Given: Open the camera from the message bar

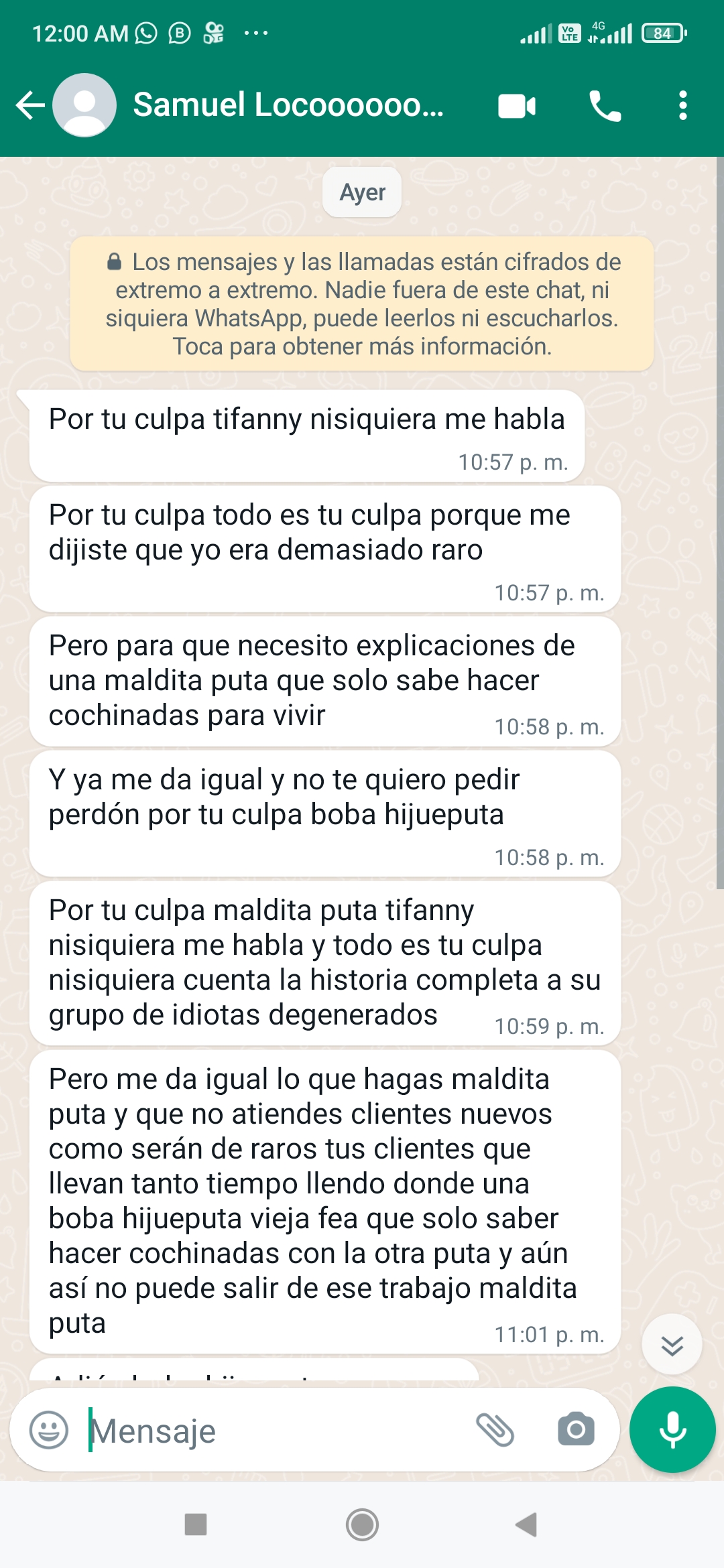Looking at the screenshot, I should (576, 1429).
